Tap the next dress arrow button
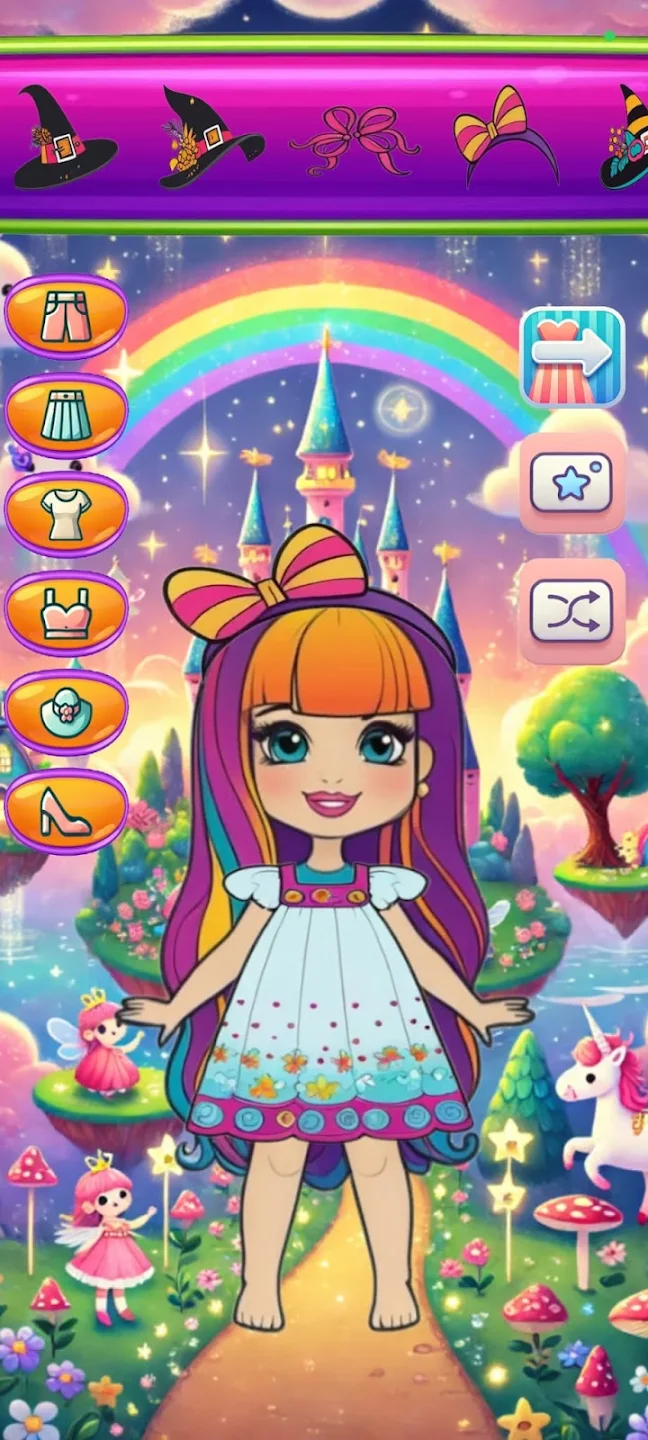648x1440 pixels. pyautogui.click(x=572, y=357)
